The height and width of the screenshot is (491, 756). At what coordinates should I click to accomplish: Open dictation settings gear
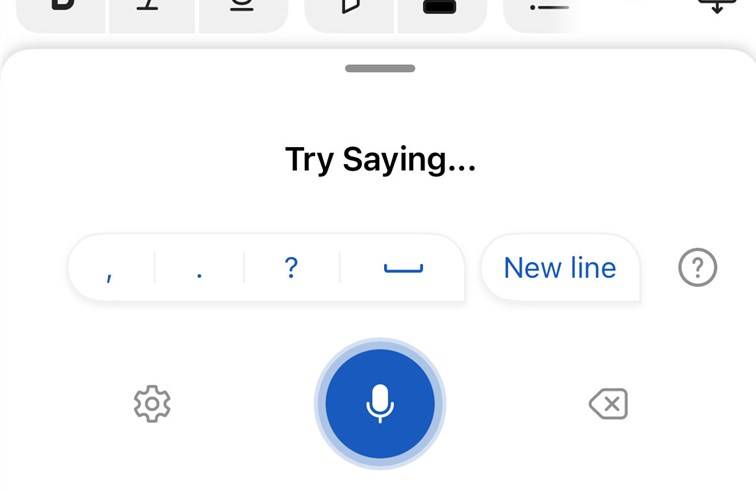(x=152, y=404)
